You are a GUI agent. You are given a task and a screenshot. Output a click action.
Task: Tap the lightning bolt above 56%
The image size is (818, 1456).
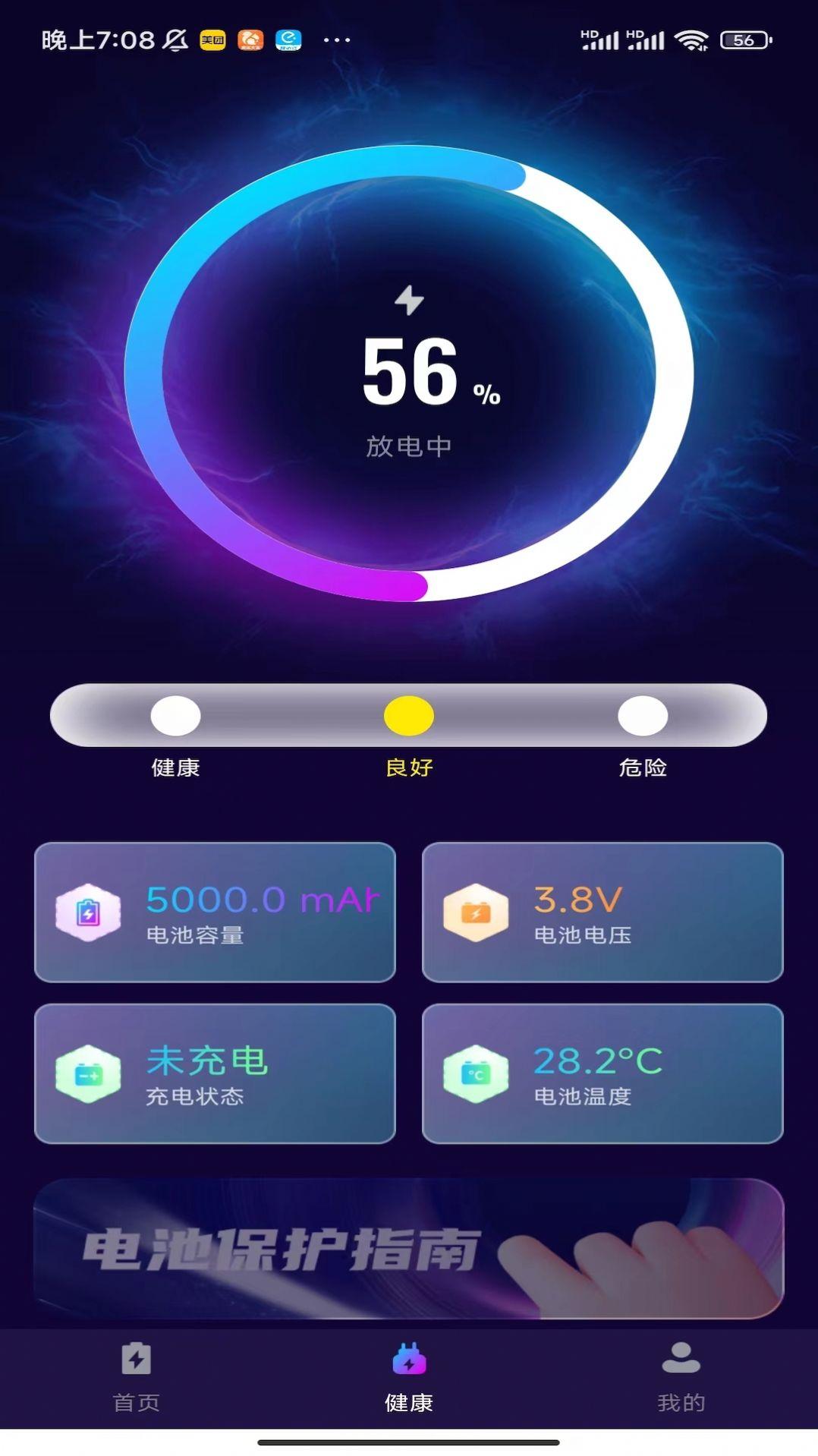coord(409,302)
